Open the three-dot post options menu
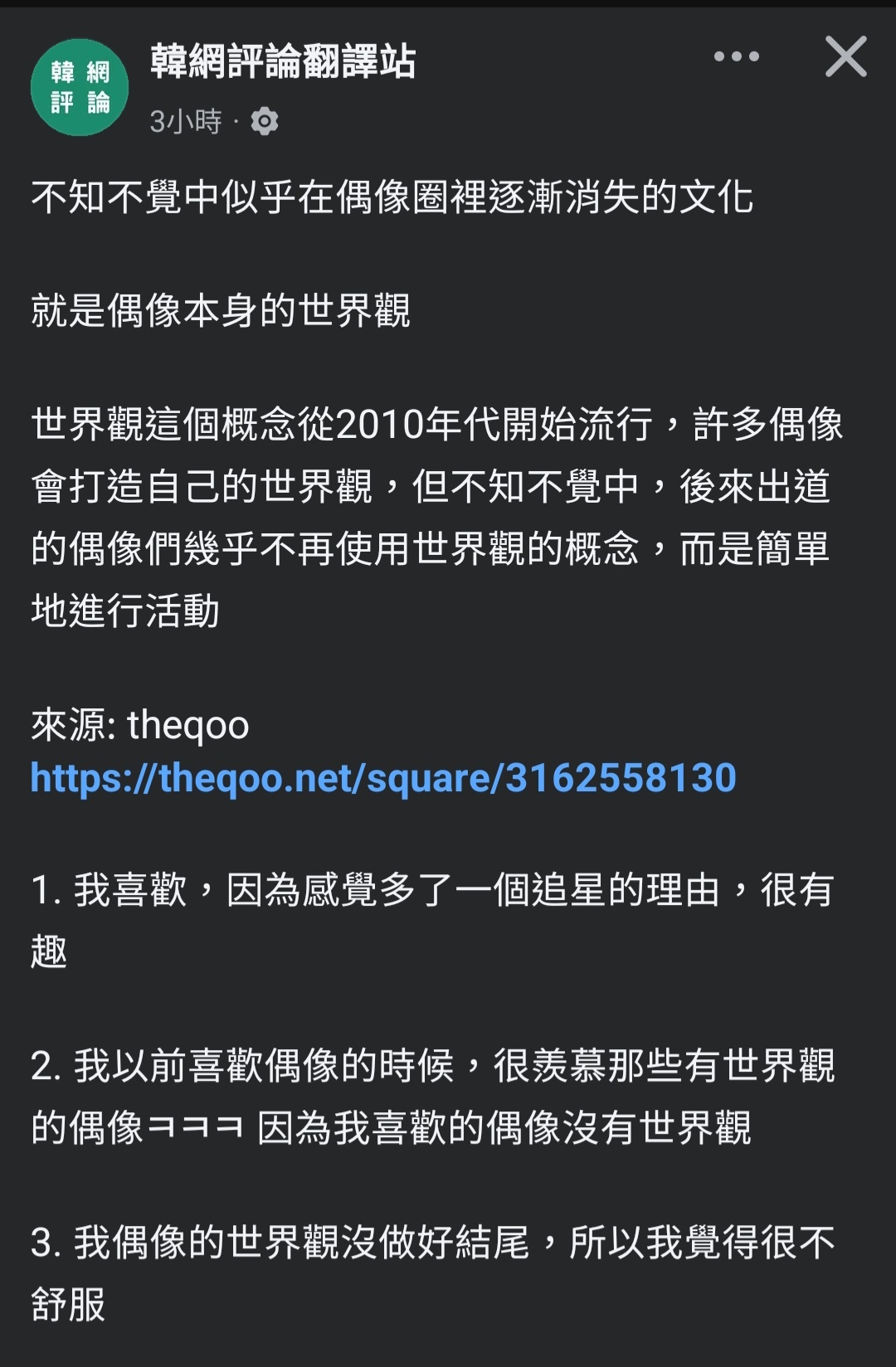 tap(736, 56)
